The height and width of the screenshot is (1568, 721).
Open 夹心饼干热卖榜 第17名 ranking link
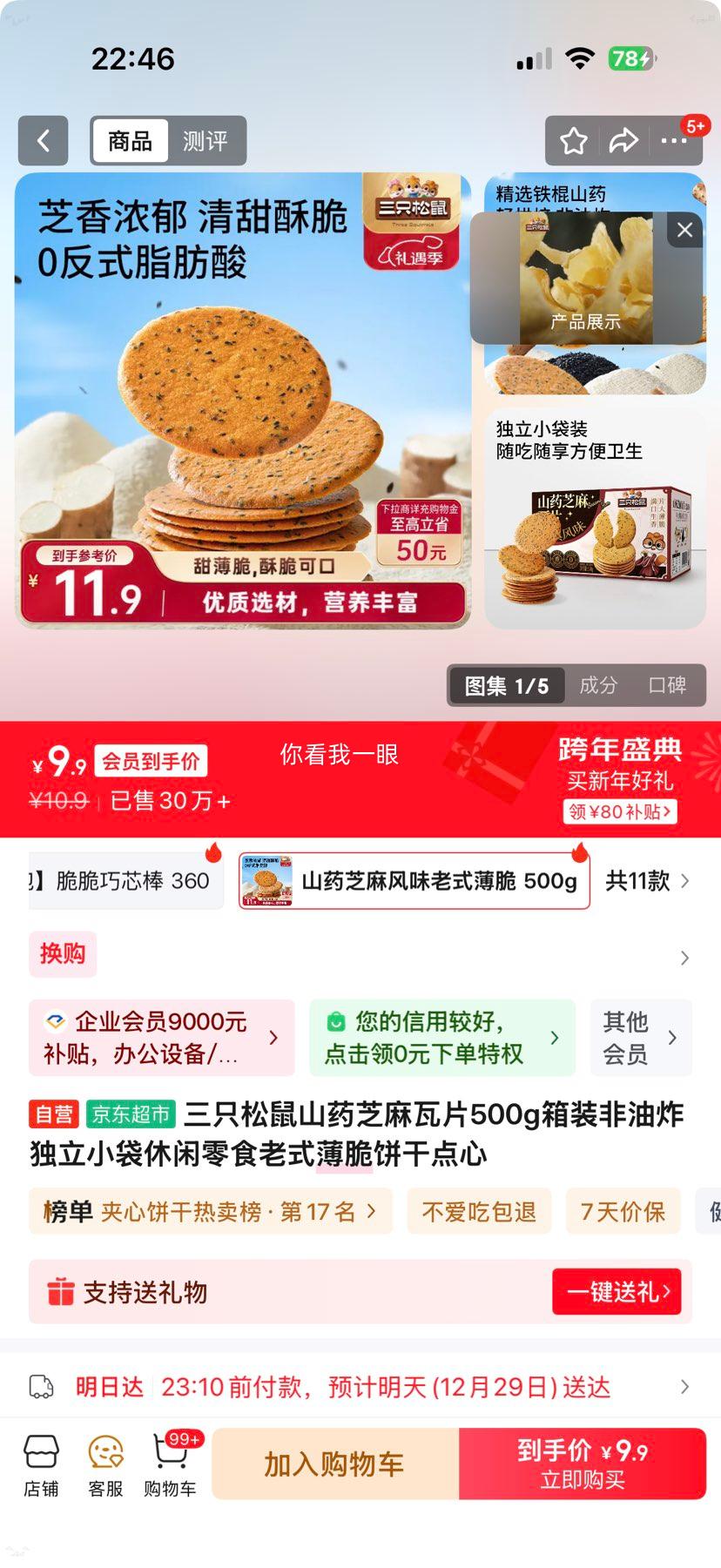pos(209,1211)
